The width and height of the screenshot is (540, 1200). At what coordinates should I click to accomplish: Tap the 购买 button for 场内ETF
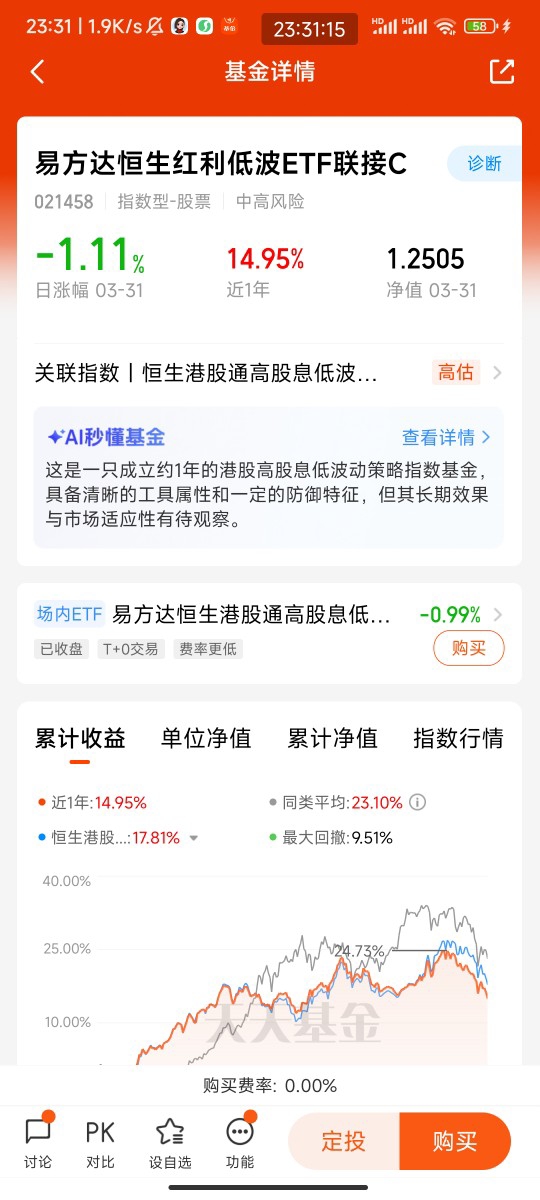(469, 648)
